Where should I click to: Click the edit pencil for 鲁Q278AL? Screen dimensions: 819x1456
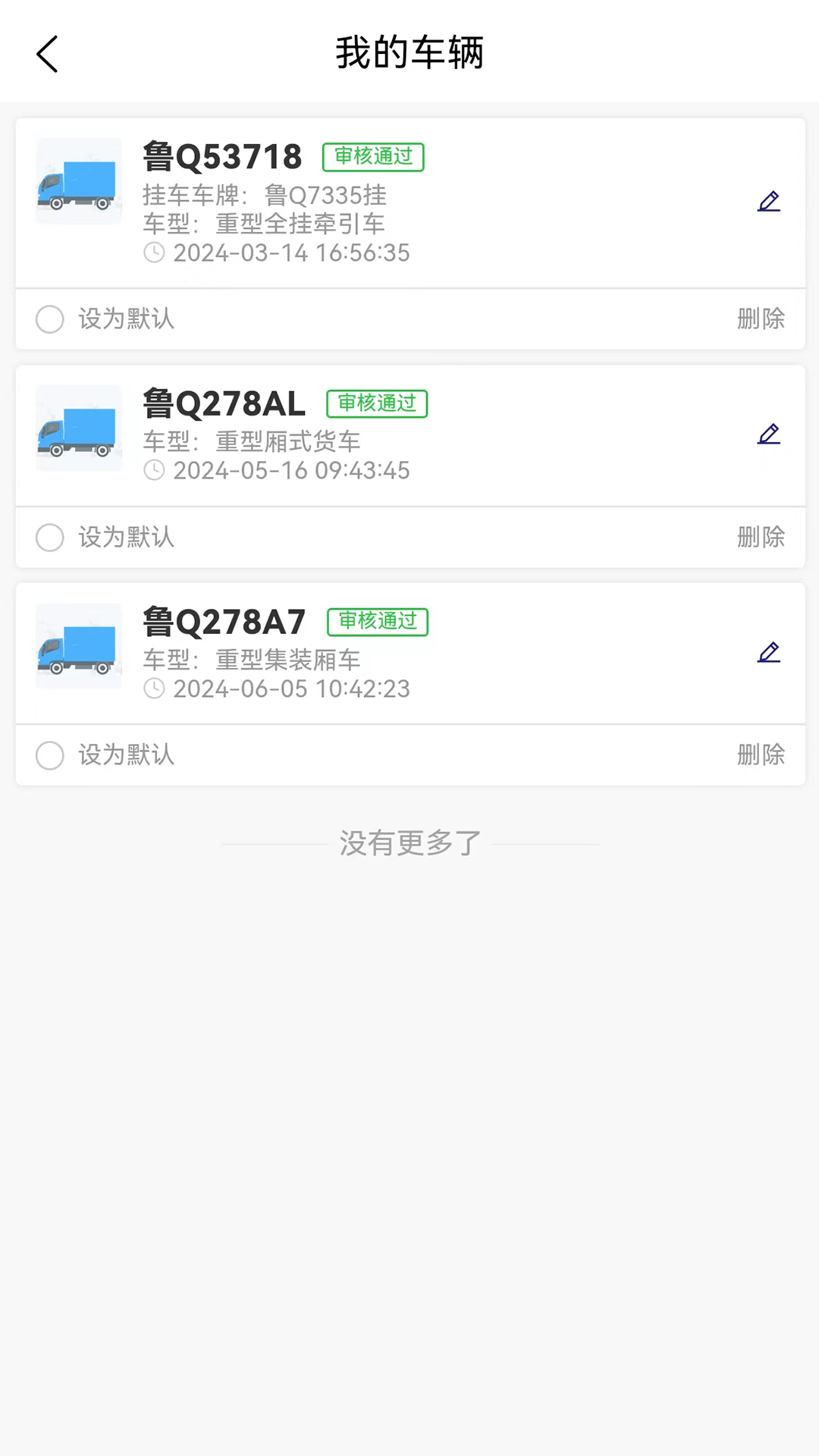click(x=769, y=433)
